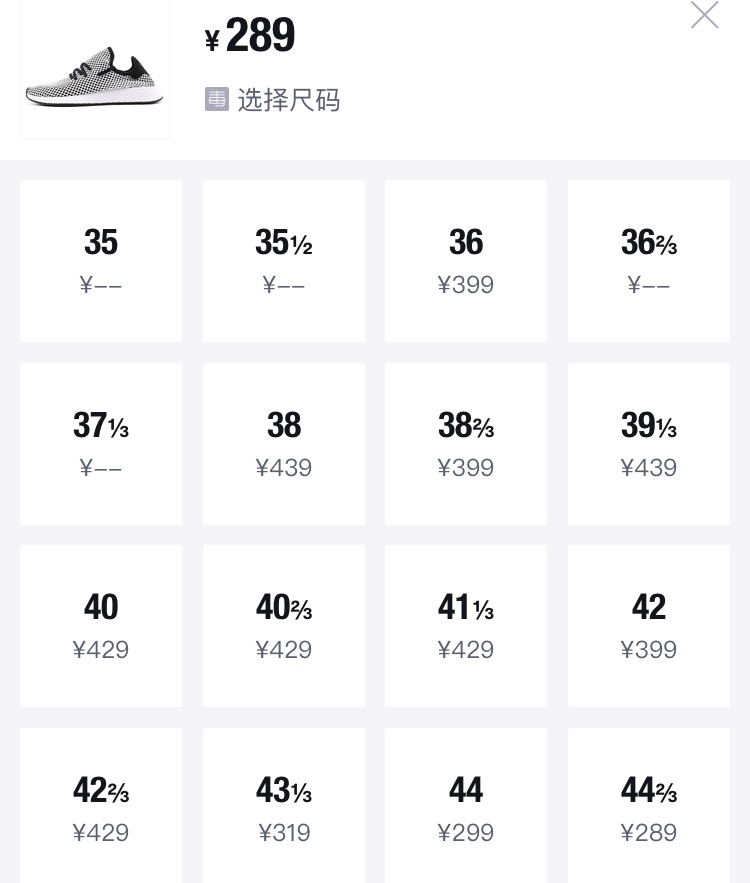Pick size 41⅓ priced ¥429

[465, 626]
